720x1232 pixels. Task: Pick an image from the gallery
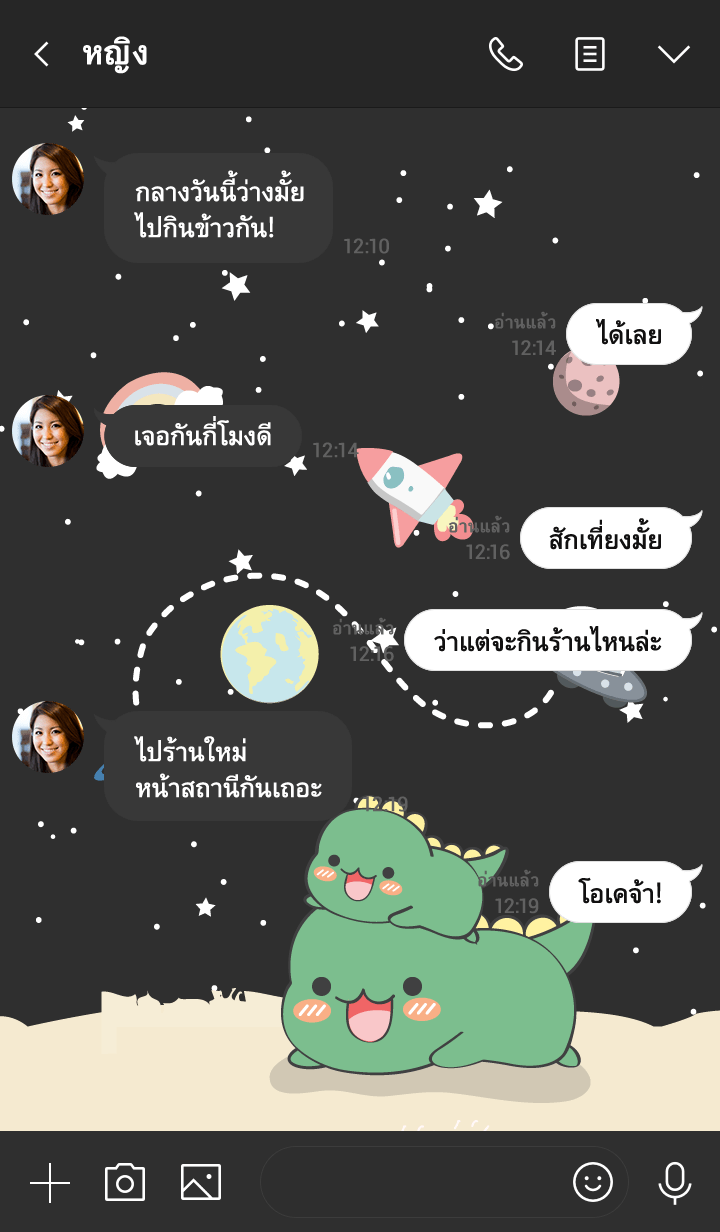point(201,1183)
